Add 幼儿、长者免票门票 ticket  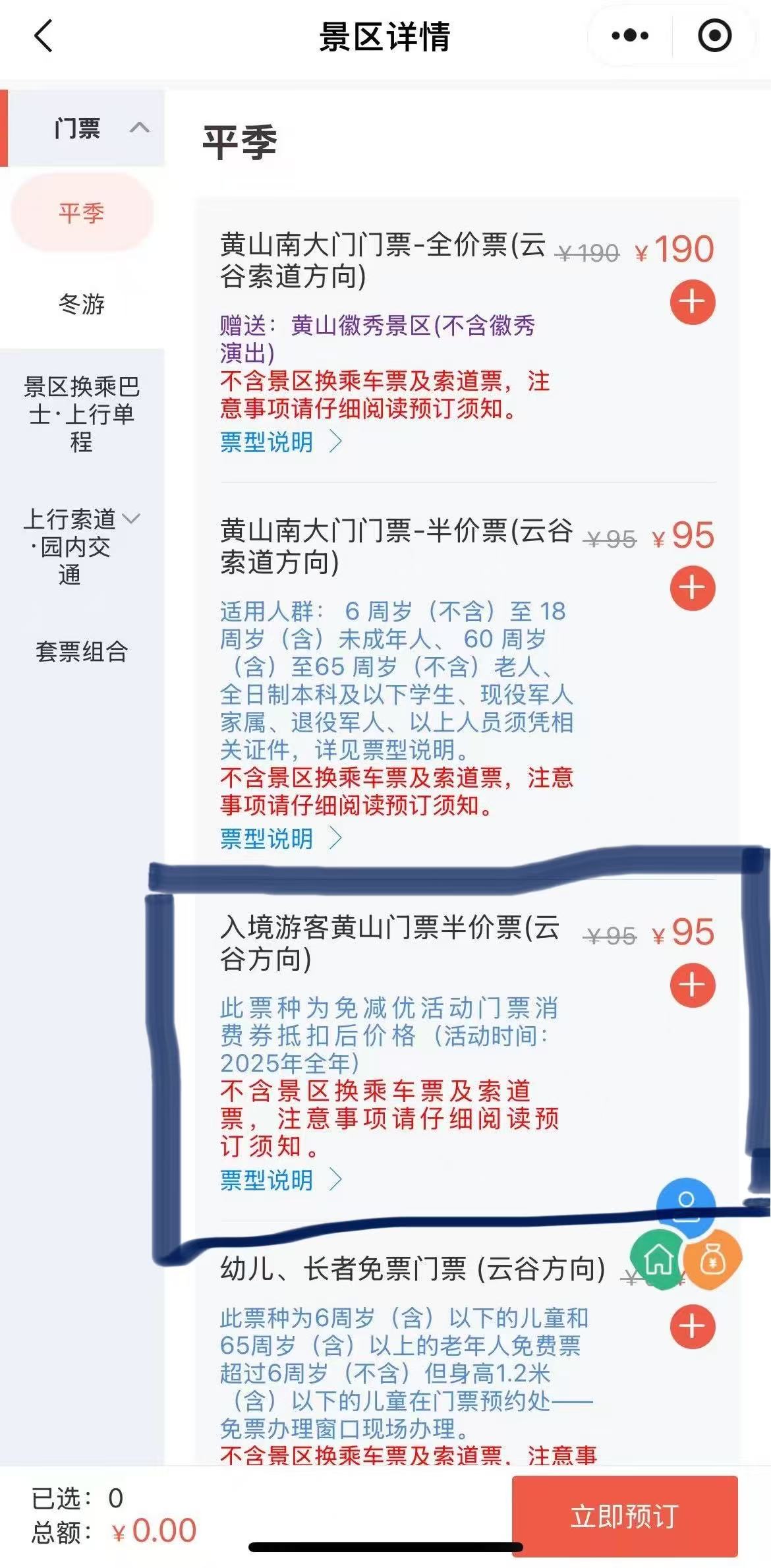click(692, 1326)
